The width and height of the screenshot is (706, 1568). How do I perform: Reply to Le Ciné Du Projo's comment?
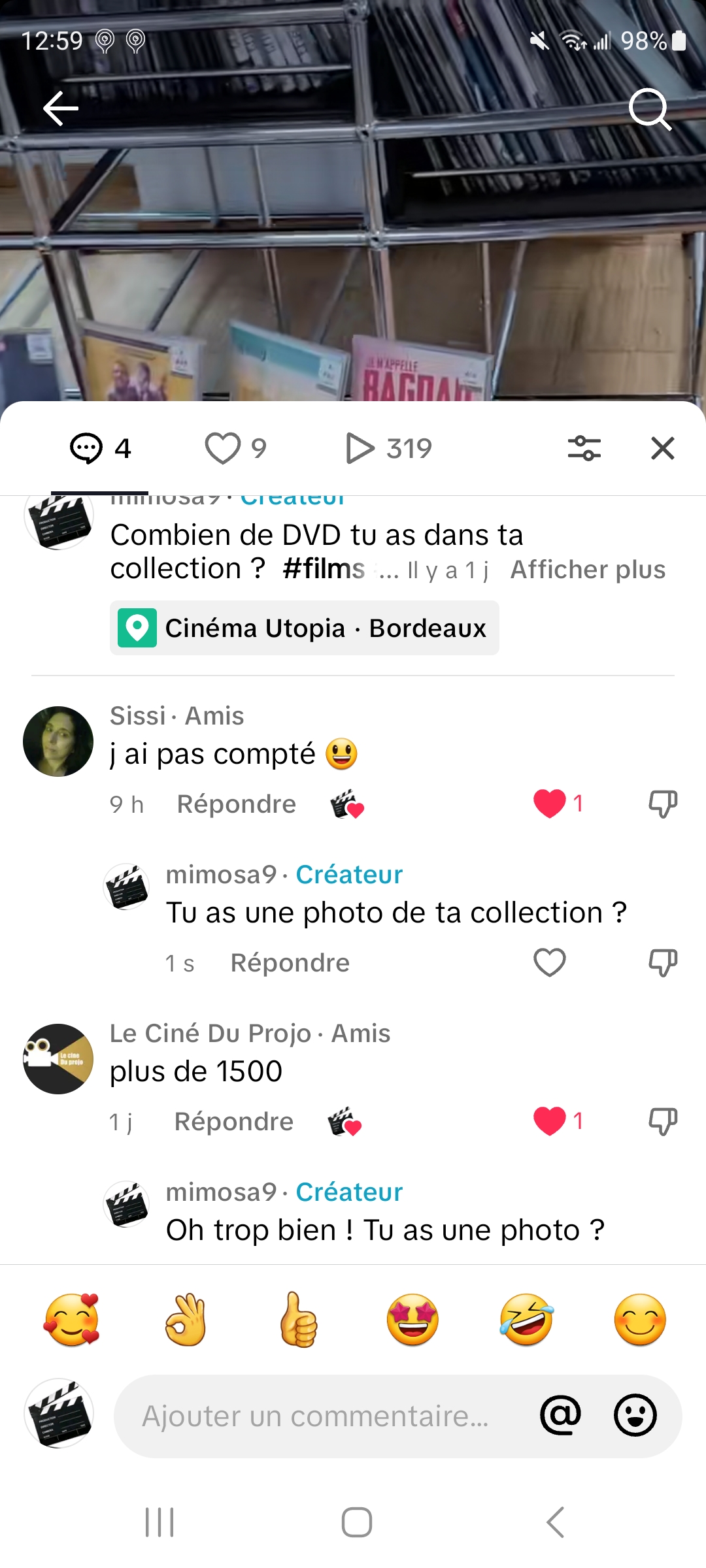click(x=233, y=1122)
